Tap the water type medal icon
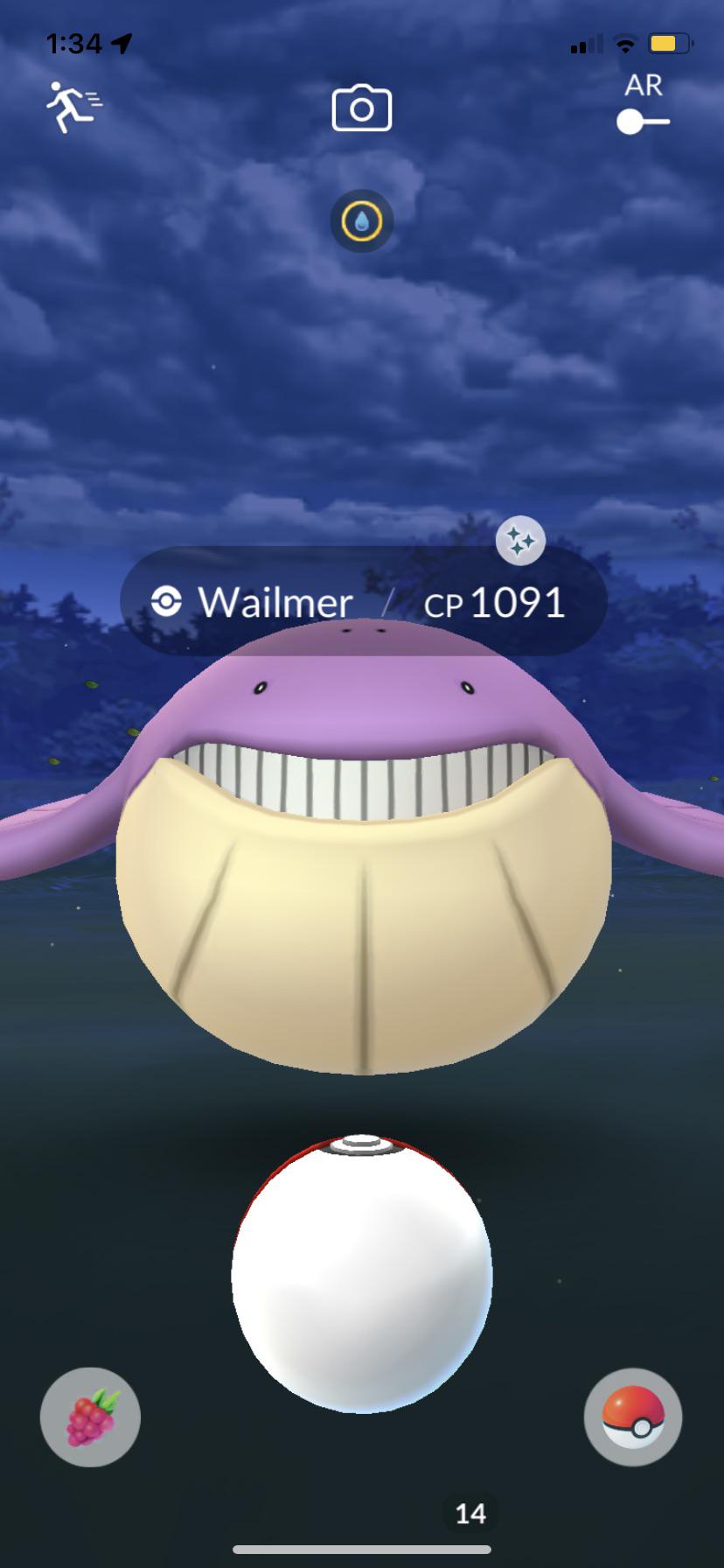Screen dimensions: 724x1568 click(361, 221)
